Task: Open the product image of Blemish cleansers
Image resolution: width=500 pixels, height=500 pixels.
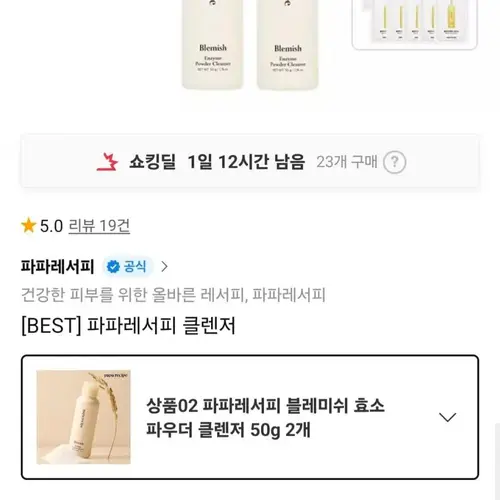Action: coord(250,46)
